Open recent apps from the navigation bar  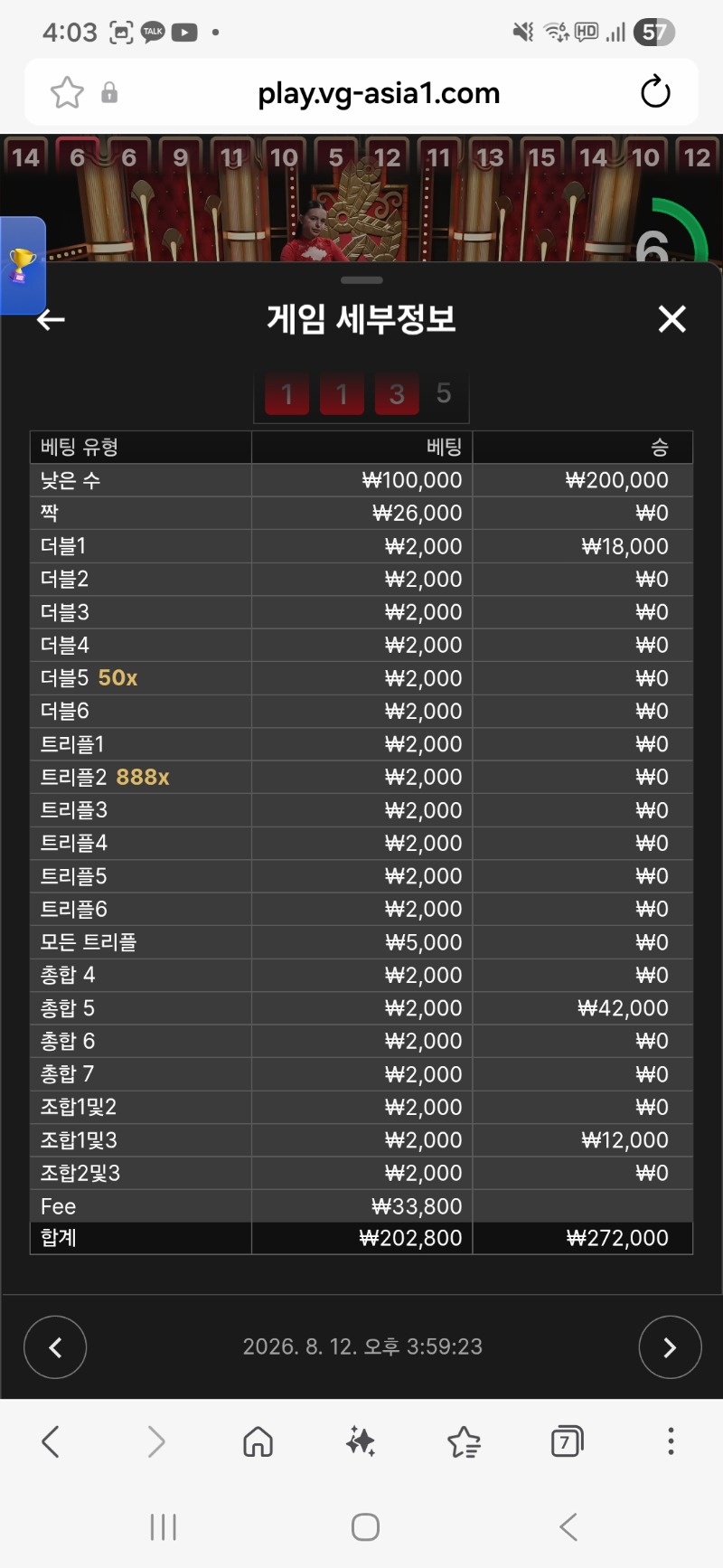coord(164,1527)
